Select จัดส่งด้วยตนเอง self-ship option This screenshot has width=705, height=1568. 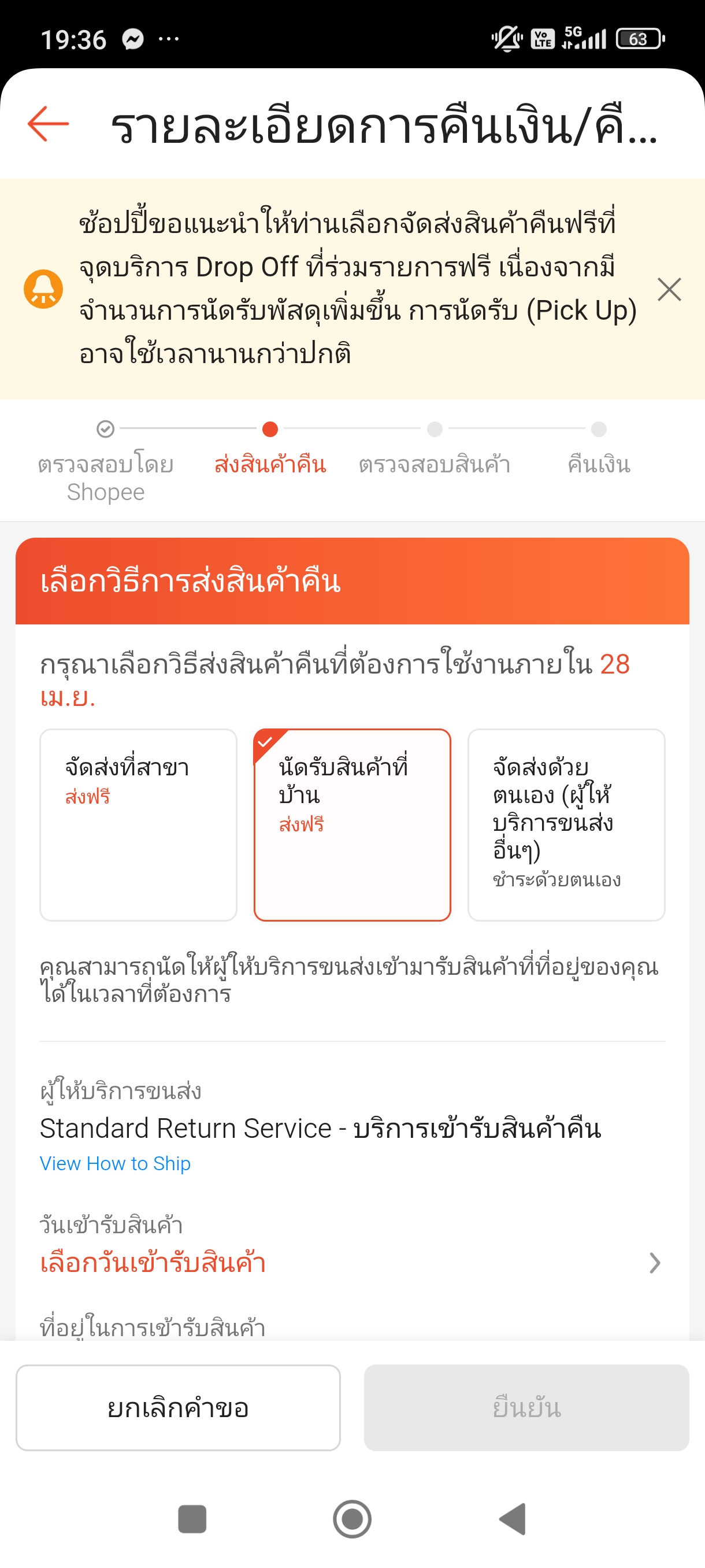click(x=566, y=825)
